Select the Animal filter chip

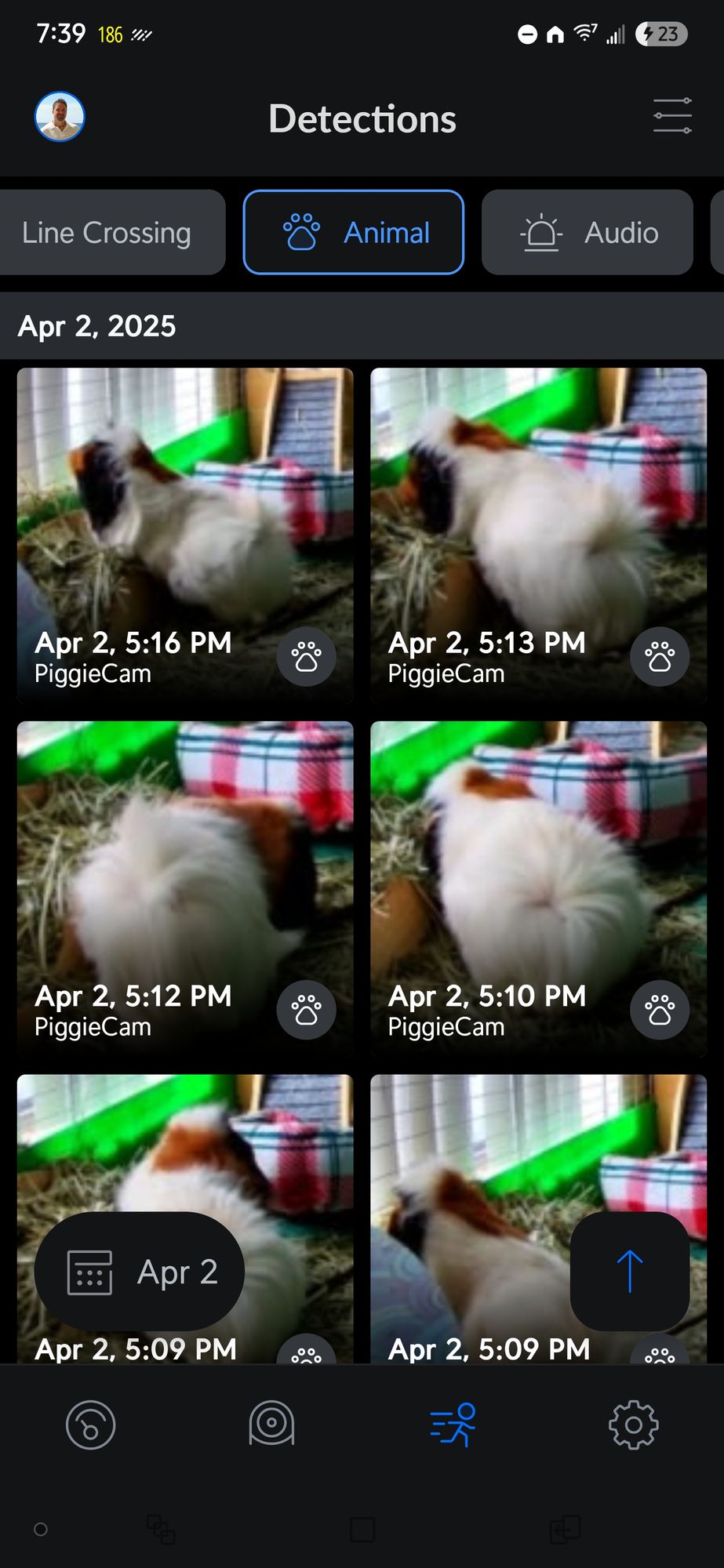[354, 233]
